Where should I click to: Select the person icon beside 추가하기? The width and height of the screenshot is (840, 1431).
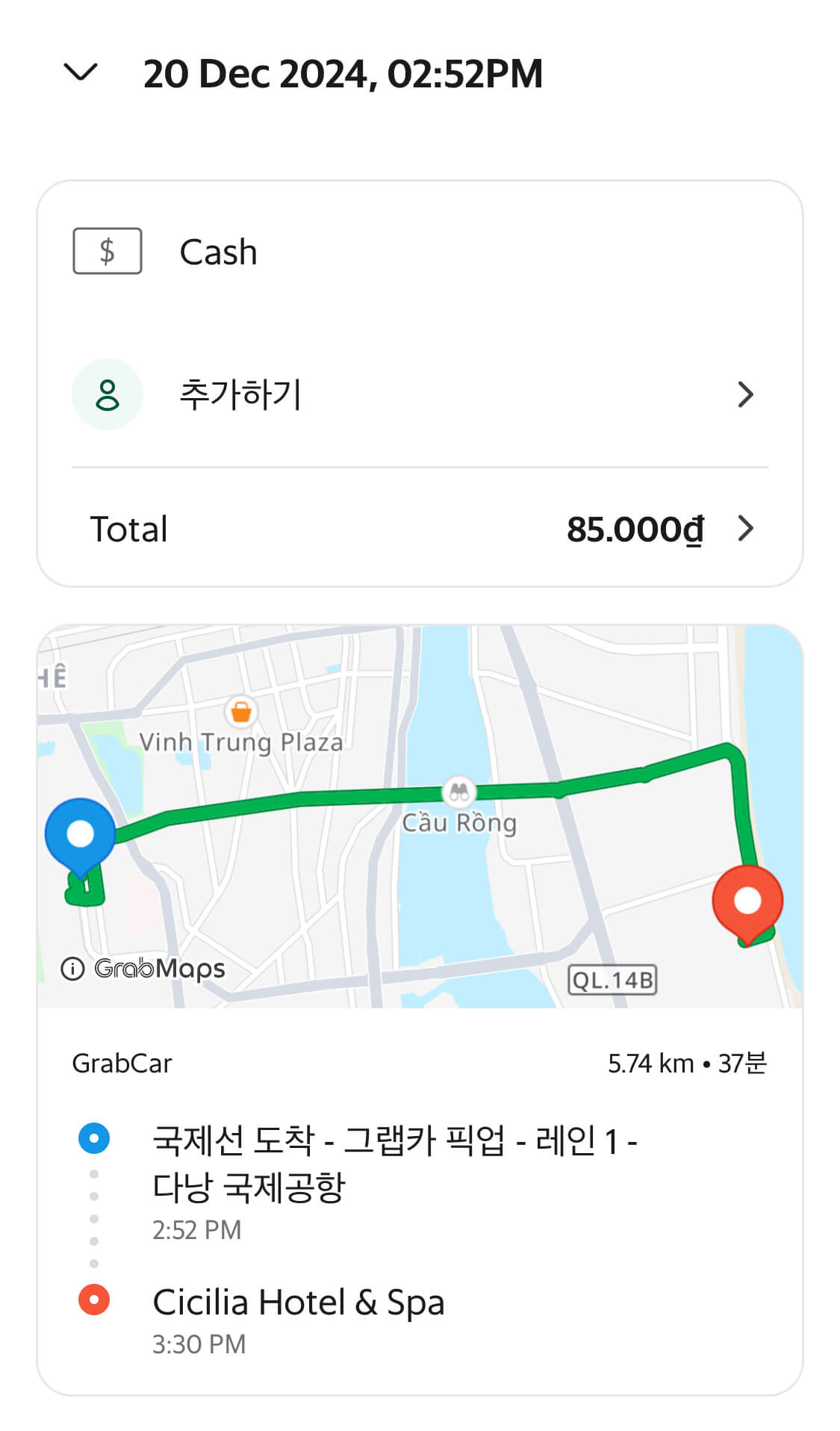click(107, 394)
